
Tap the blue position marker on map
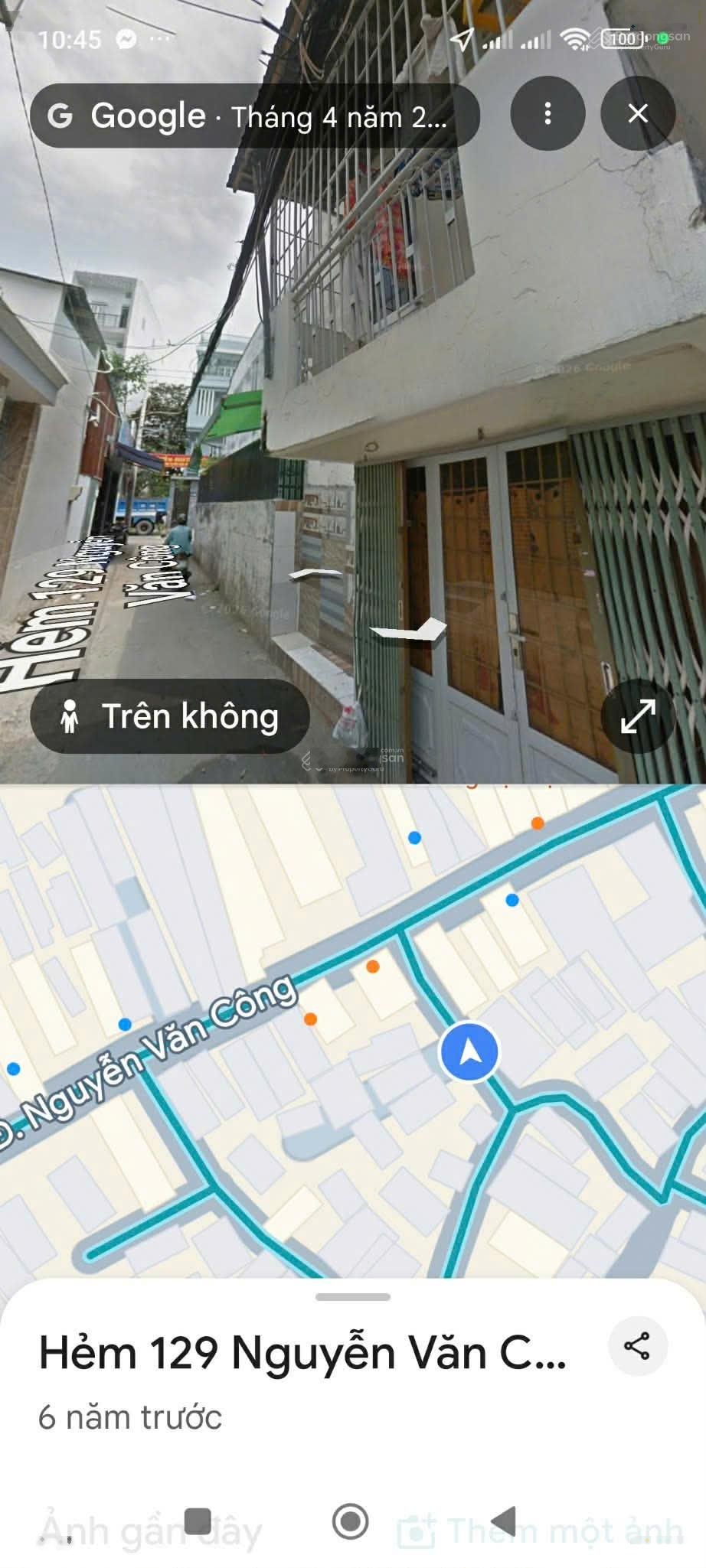[469, 1052]
